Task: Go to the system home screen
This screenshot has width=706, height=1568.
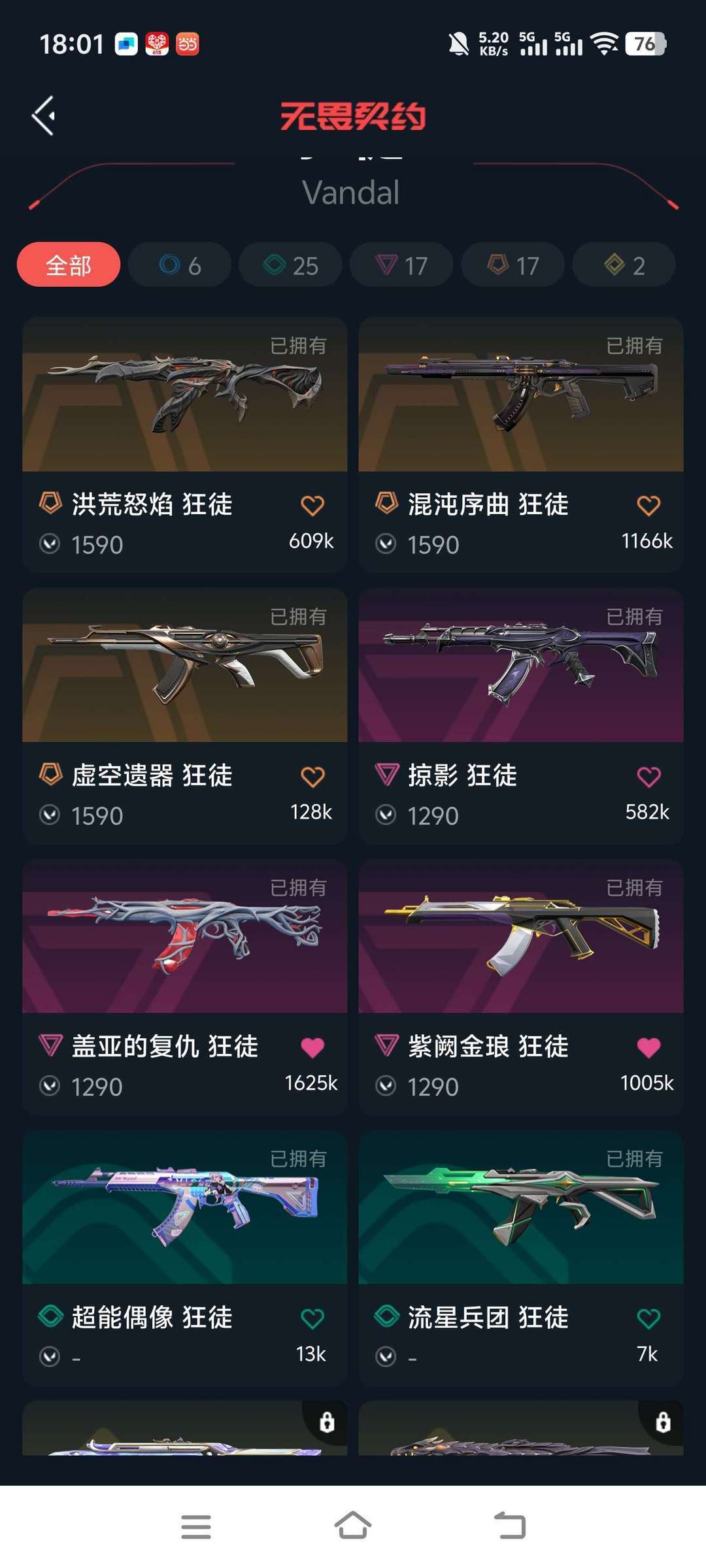Action: (x=353, y=1526)
